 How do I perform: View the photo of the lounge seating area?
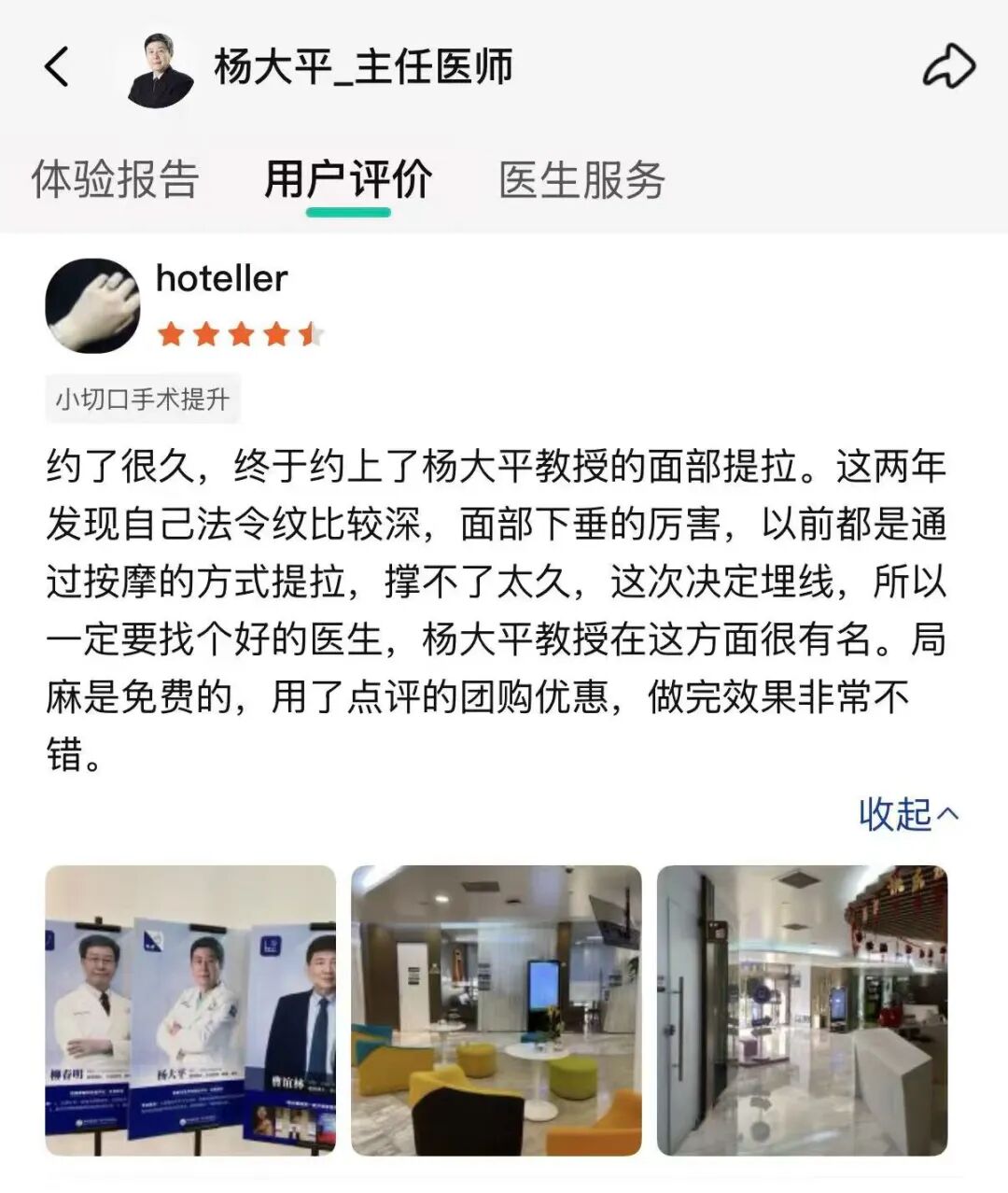pyautogui.click(x=496, y=1010)
